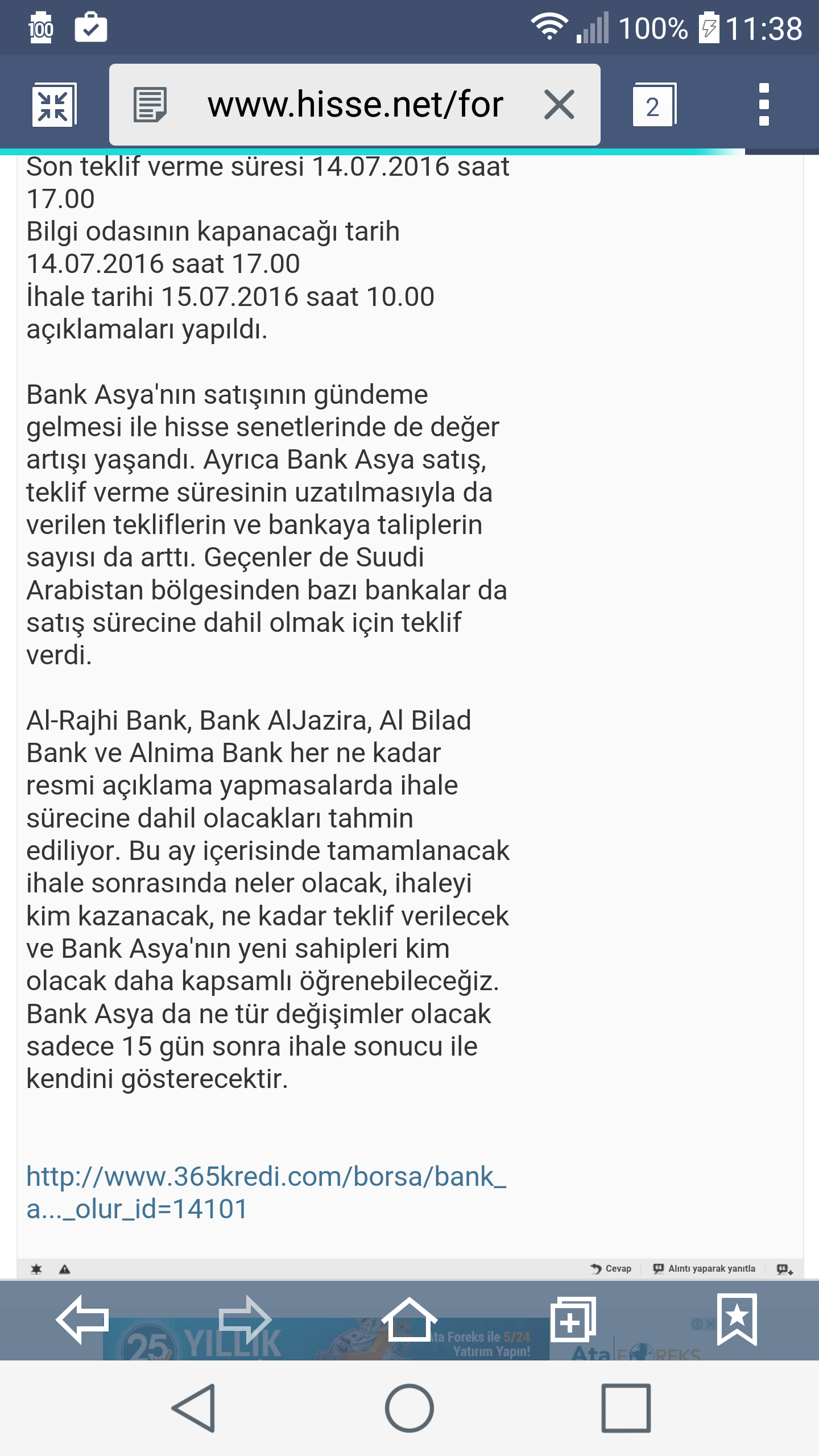Tap the star icon under the post
819x1456 pixels.
pyautogui.click(x=36, y=1269)
